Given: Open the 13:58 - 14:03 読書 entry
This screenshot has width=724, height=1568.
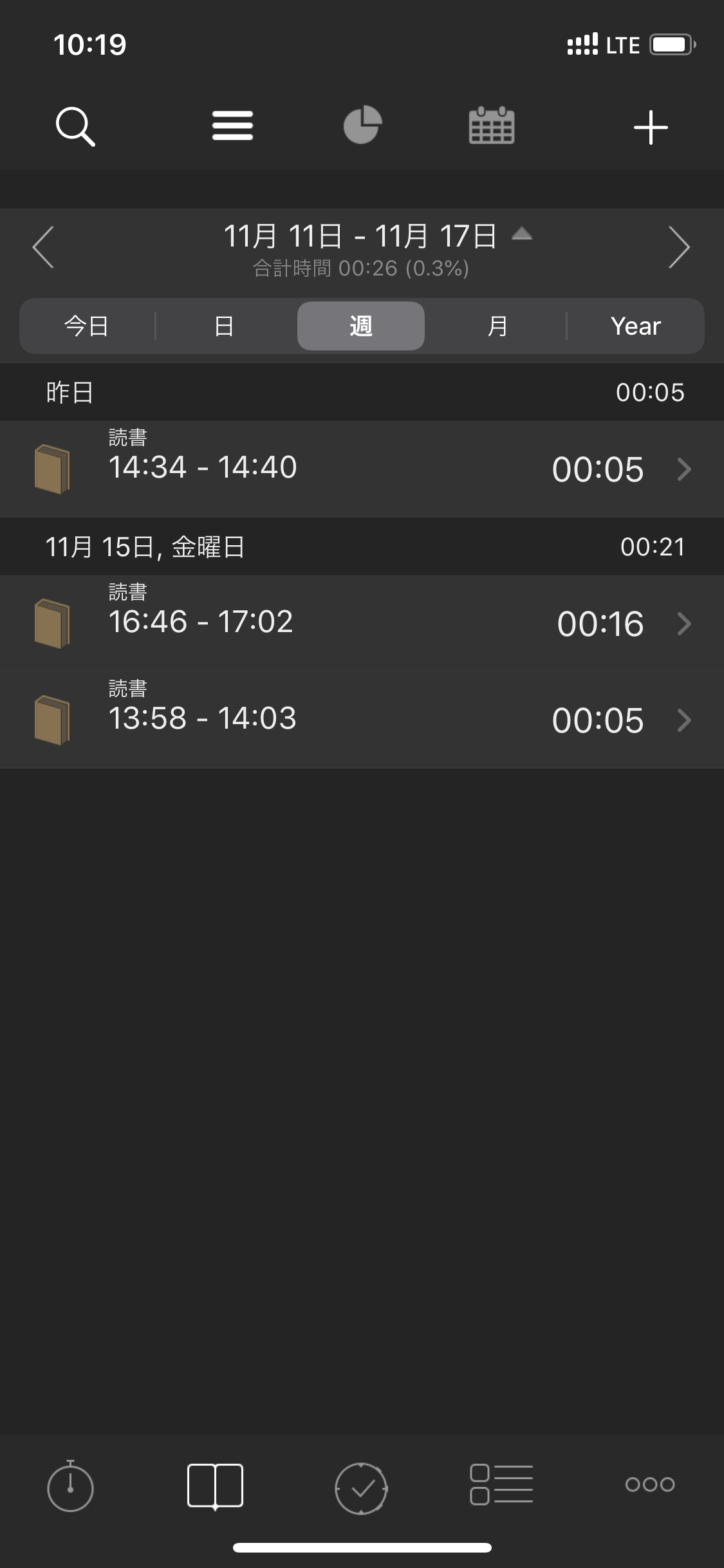Looking at the screenshot, I should (x=362, y=720).
